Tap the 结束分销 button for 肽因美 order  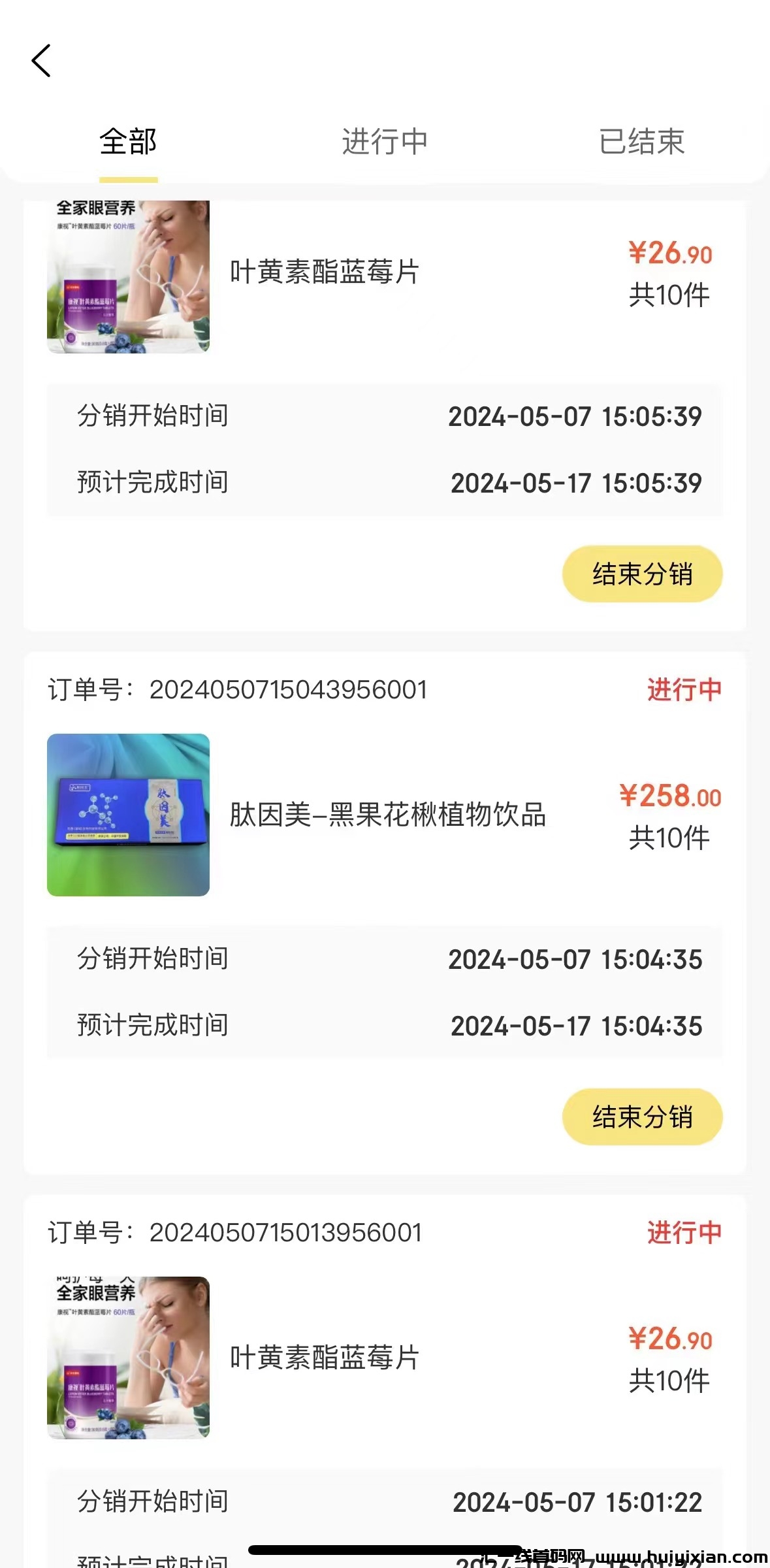tap(641, 1117)
